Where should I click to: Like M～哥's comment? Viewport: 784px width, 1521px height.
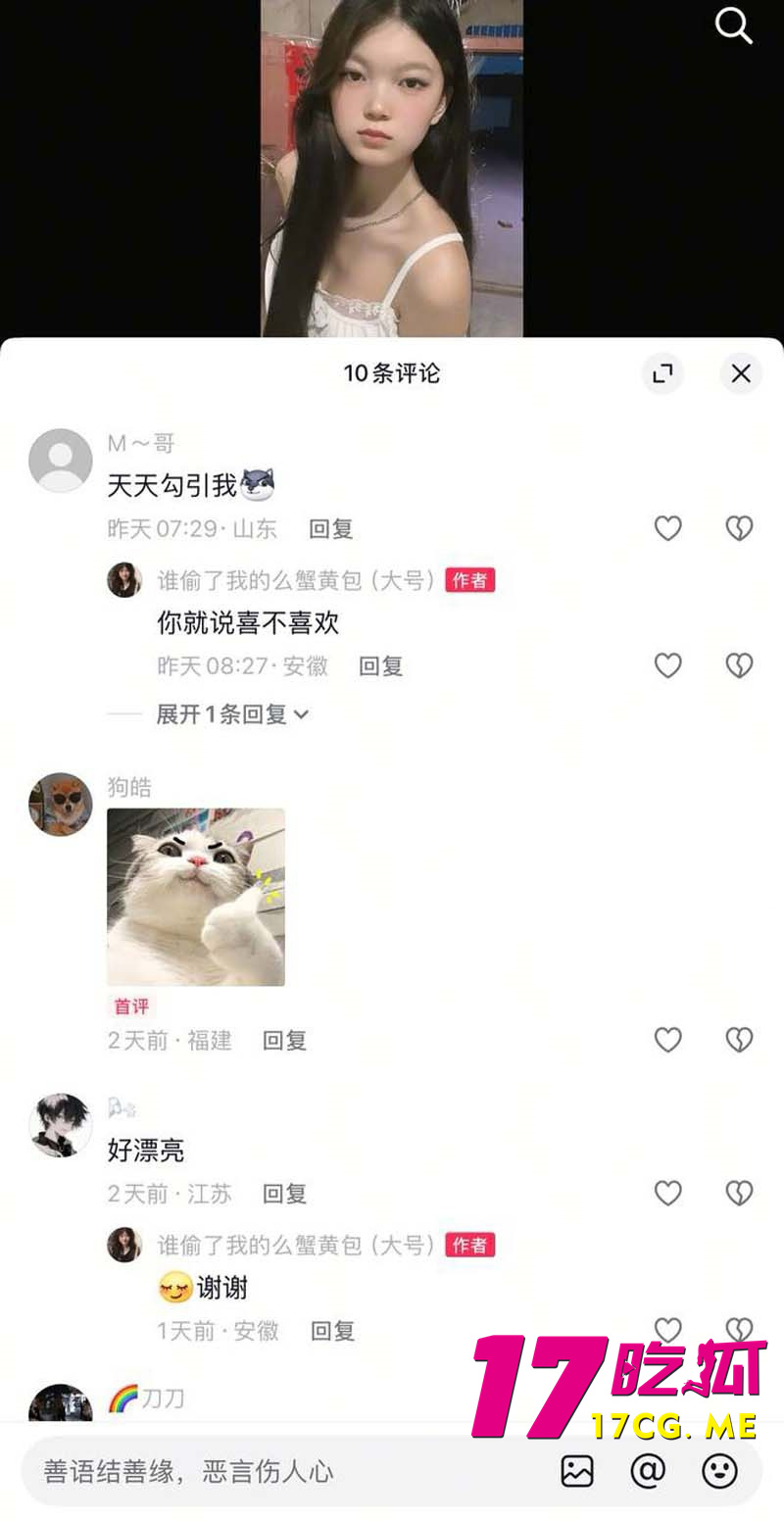point(667,529)
